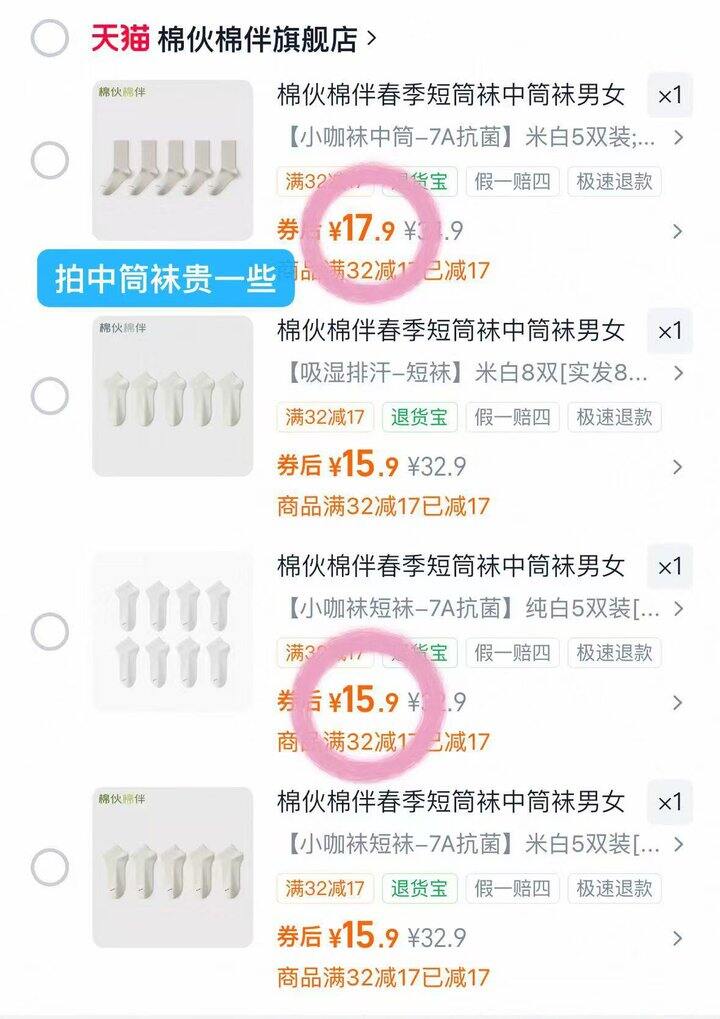This screenshot has height=1019, width=720.
Task: Click the ×1 quantity indicator on top product
Action: click(670, 96)
